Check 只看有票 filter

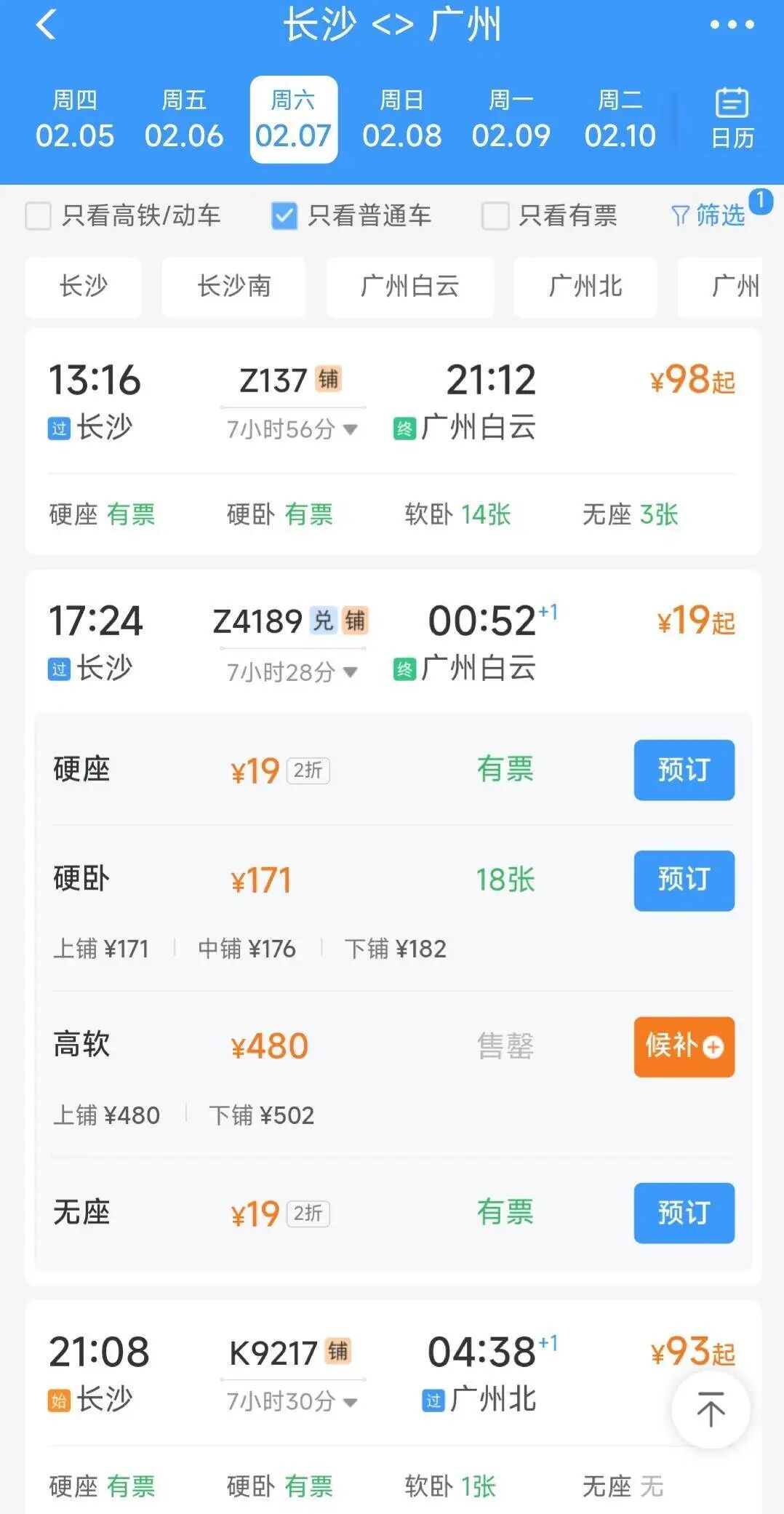coord(495,216)
